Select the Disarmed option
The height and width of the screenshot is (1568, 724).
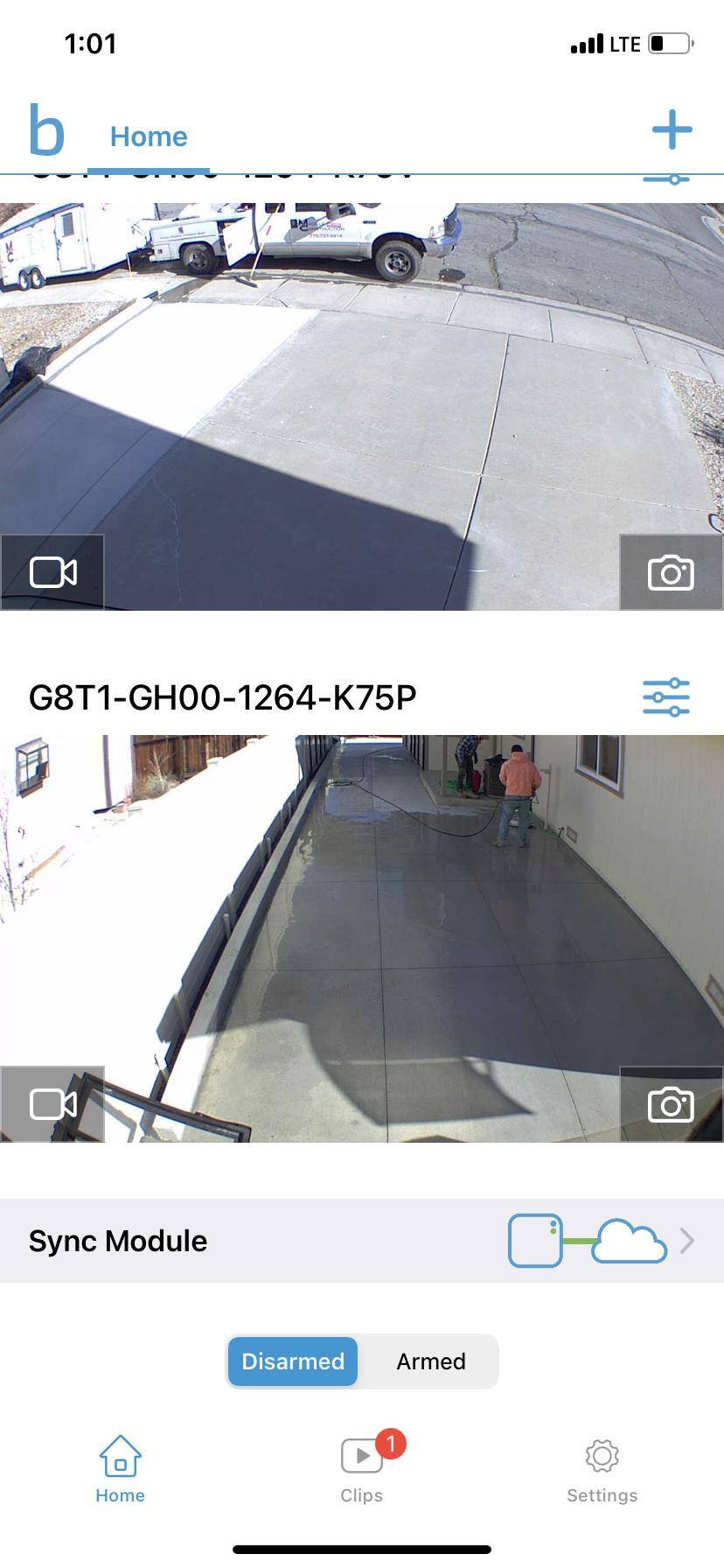click(293, 1361)
